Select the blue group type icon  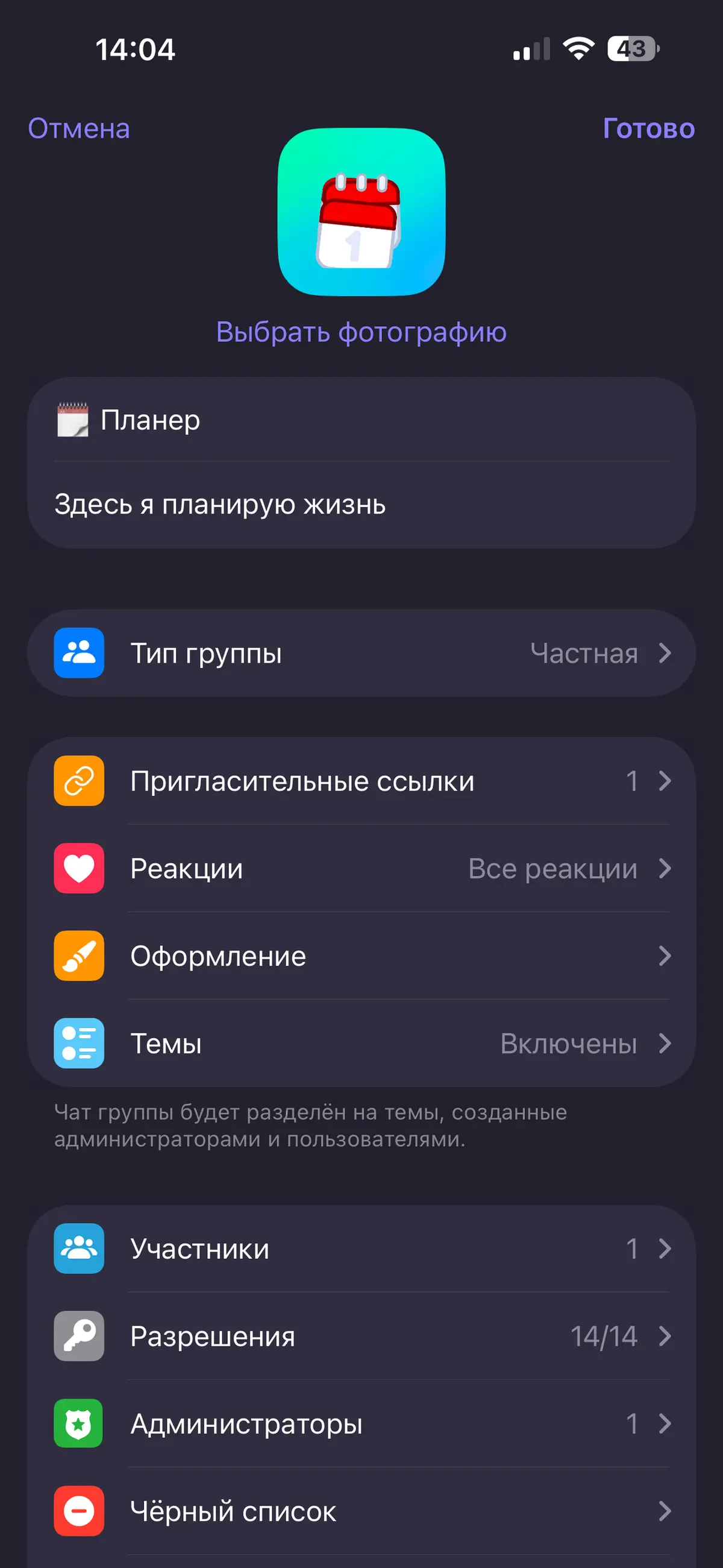coord(78,652)
